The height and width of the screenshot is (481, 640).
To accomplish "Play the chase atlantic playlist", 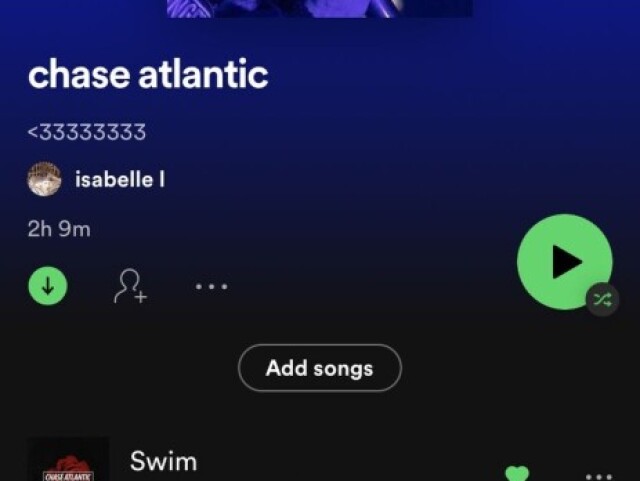I will pos(564,262).
